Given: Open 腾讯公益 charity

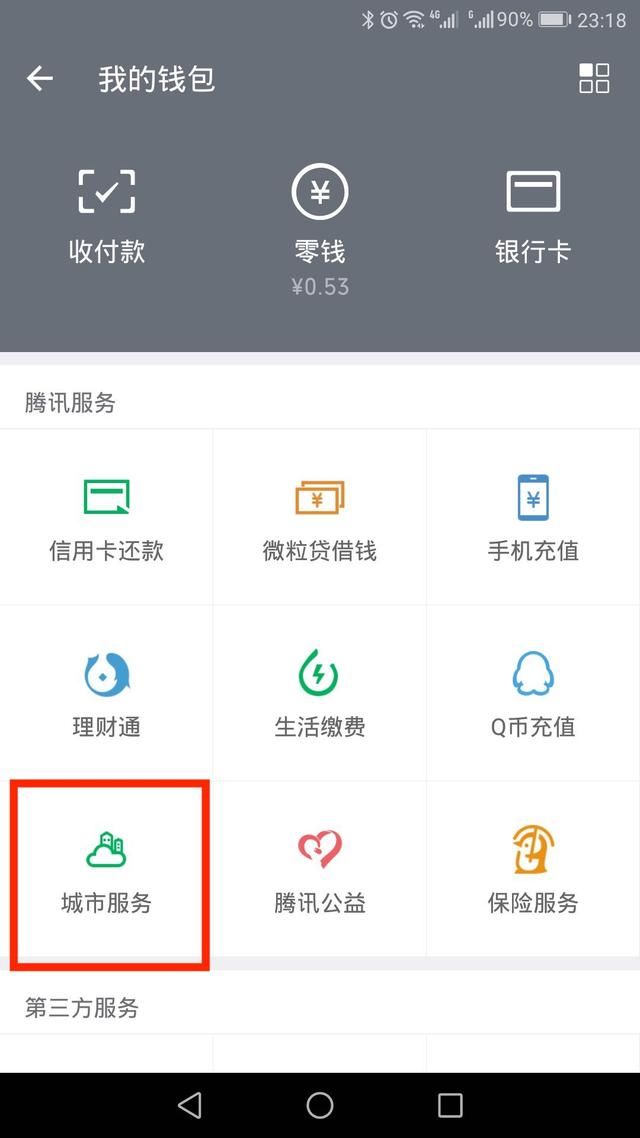Looking at the screenshot, I should click(x=320, y=869).
